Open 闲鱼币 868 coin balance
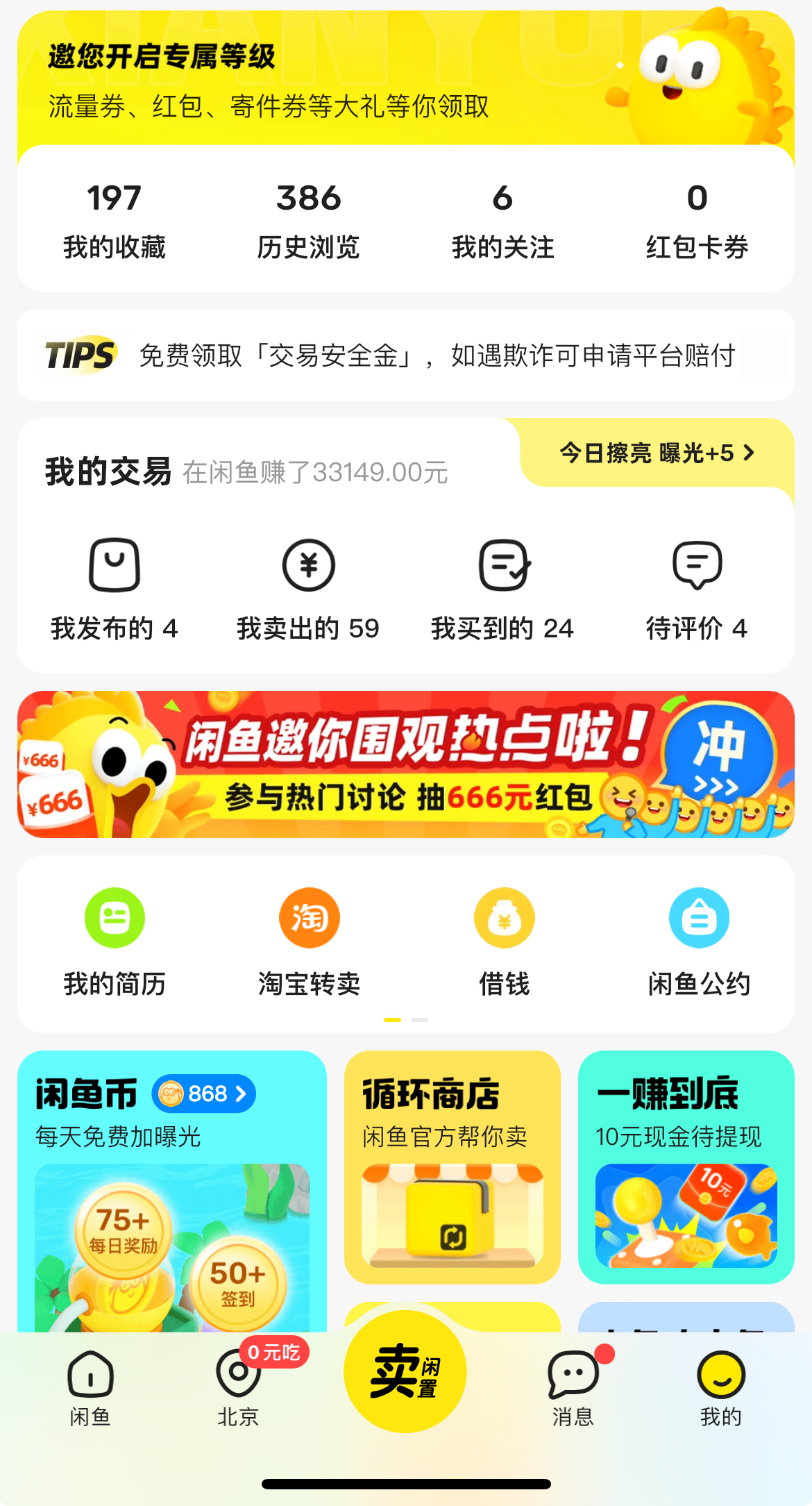812x1506 pixels. 204,1094
